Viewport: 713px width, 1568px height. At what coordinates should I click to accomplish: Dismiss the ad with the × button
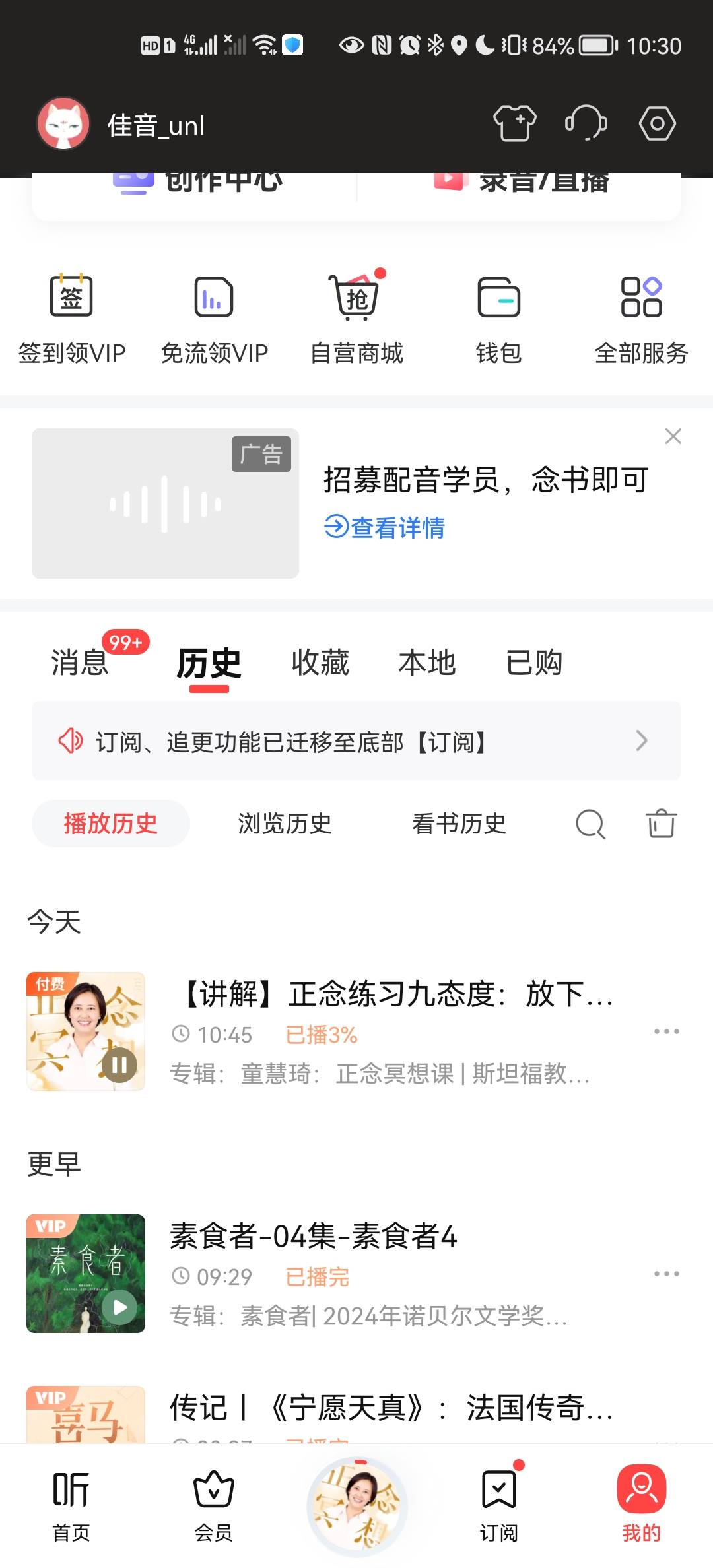[x=673, y=436]
